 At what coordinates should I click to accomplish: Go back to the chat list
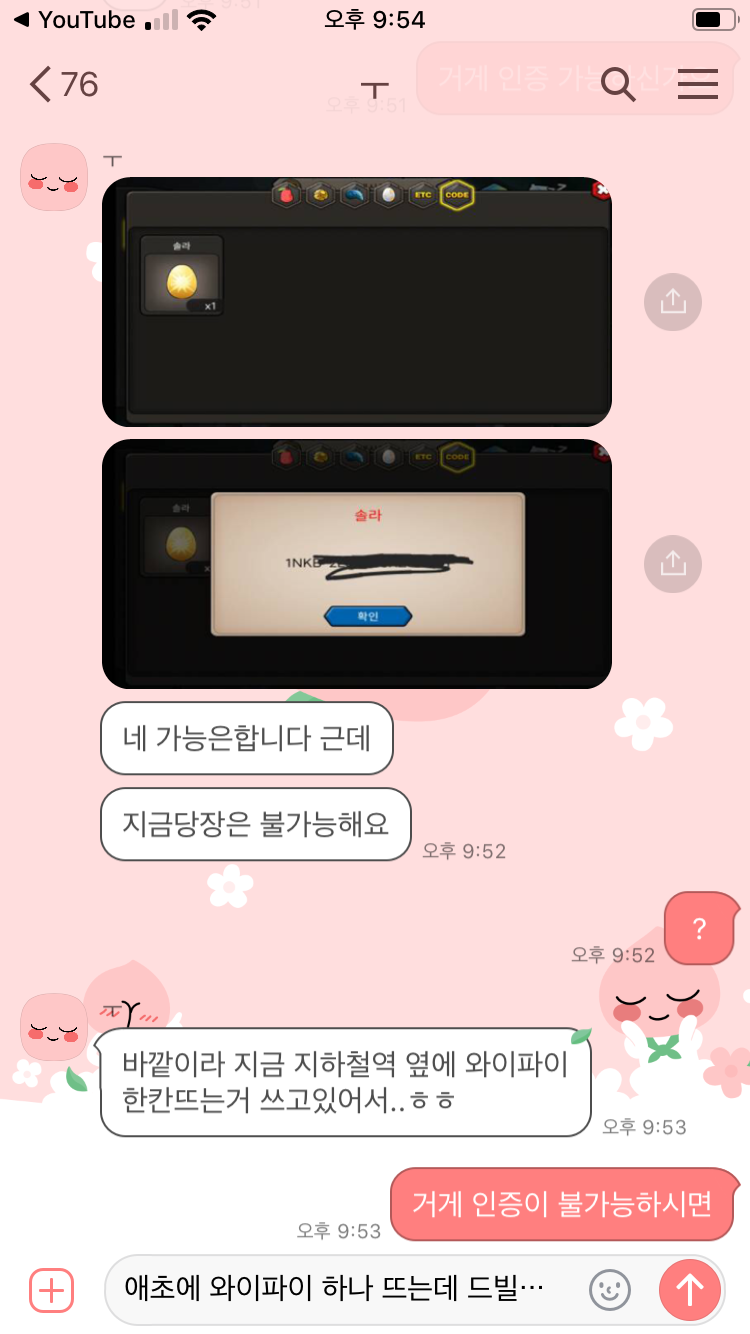click(62, 85)
